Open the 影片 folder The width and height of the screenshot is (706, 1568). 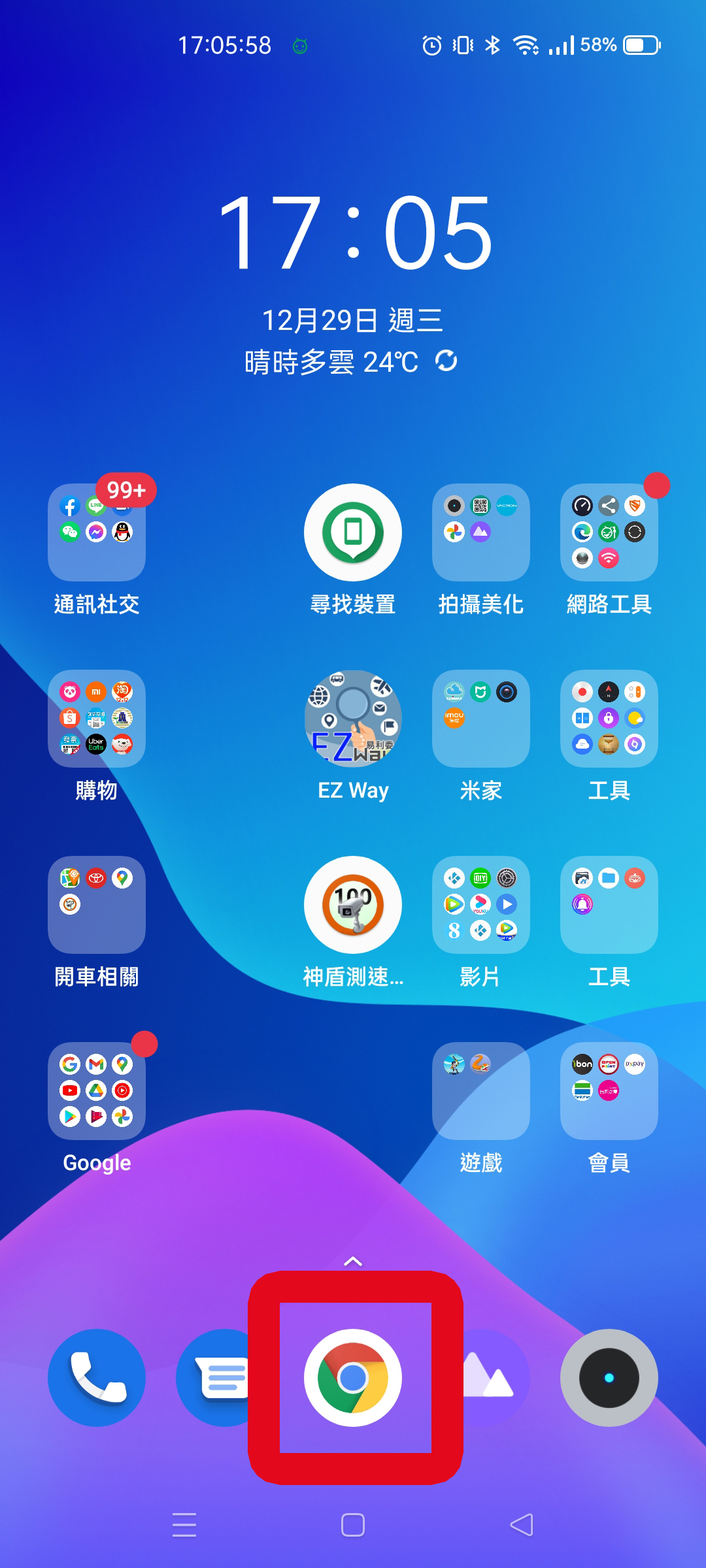pos(481,905)
